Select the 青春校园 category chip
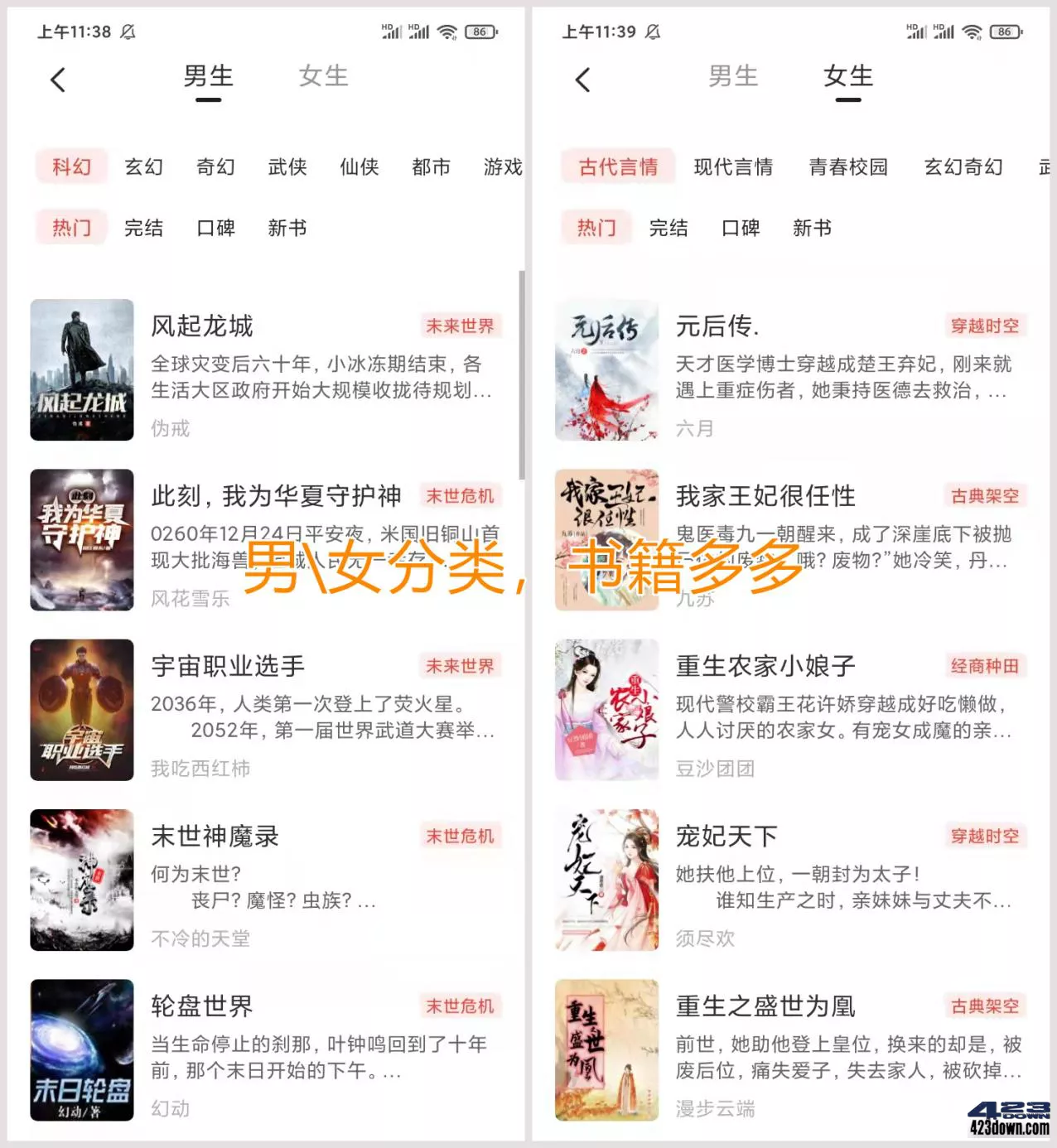Viewport: 1057px width, 1148px height. [x=847, y=166]
